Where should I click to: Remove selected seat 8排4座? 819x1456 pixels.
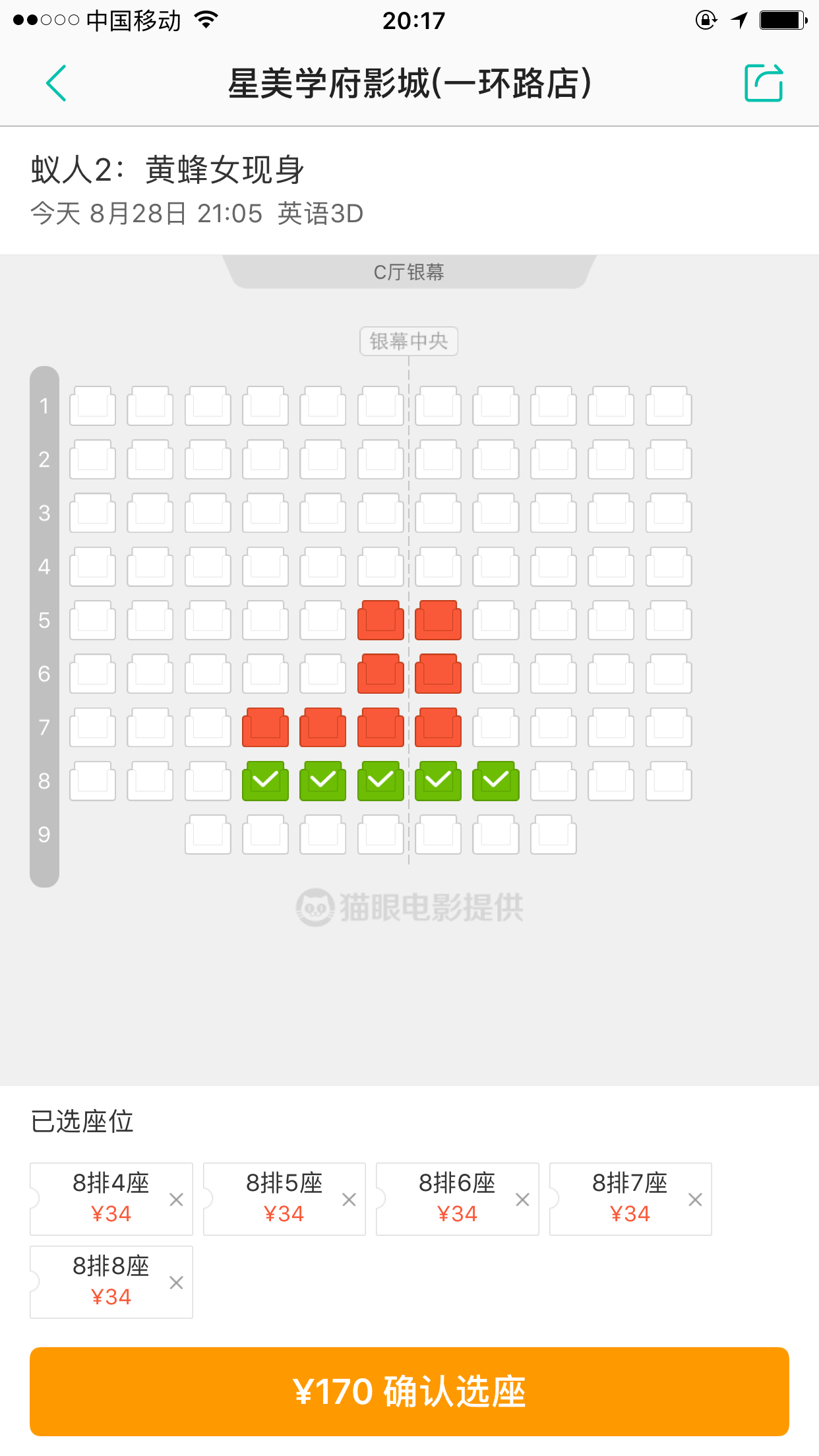point(176,1199)
